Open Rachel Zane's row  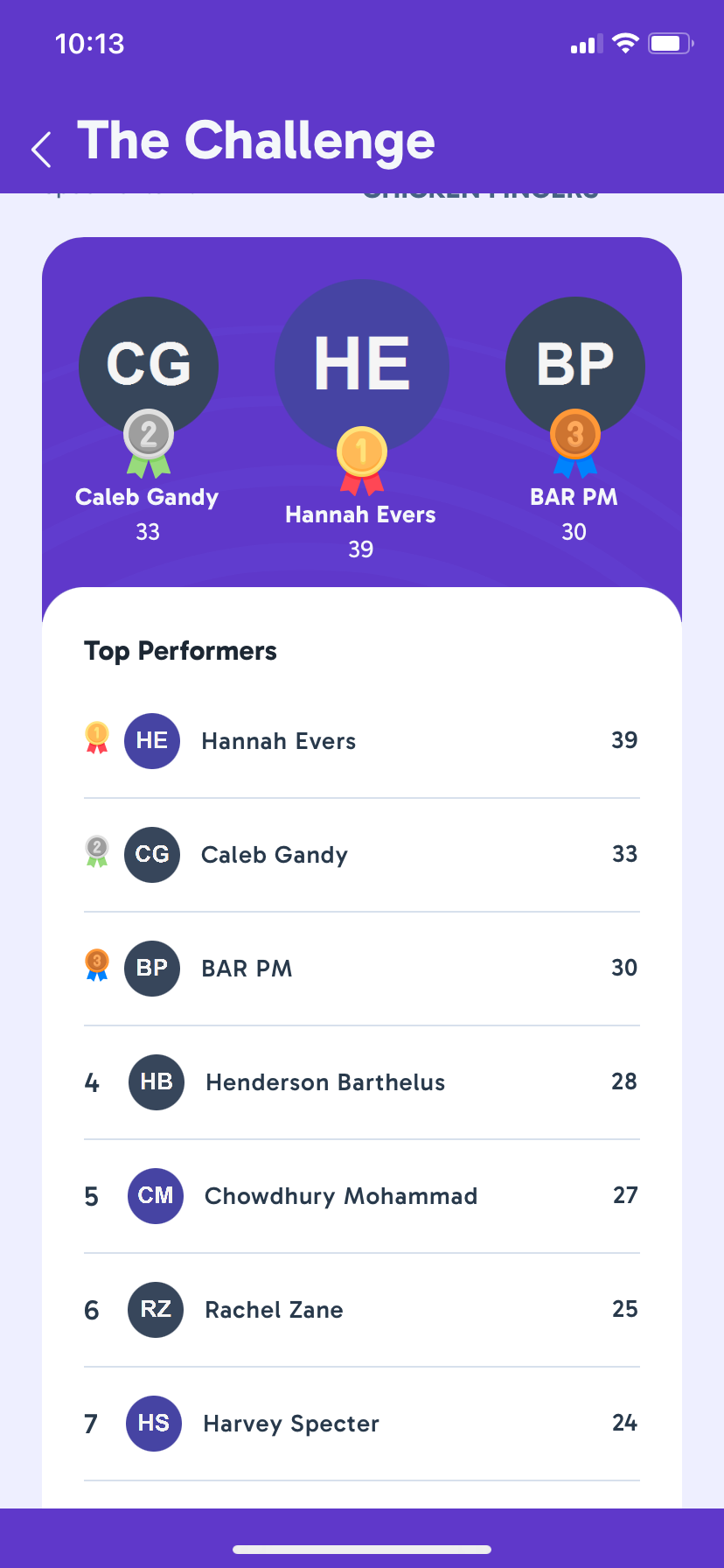[274, 1310]
